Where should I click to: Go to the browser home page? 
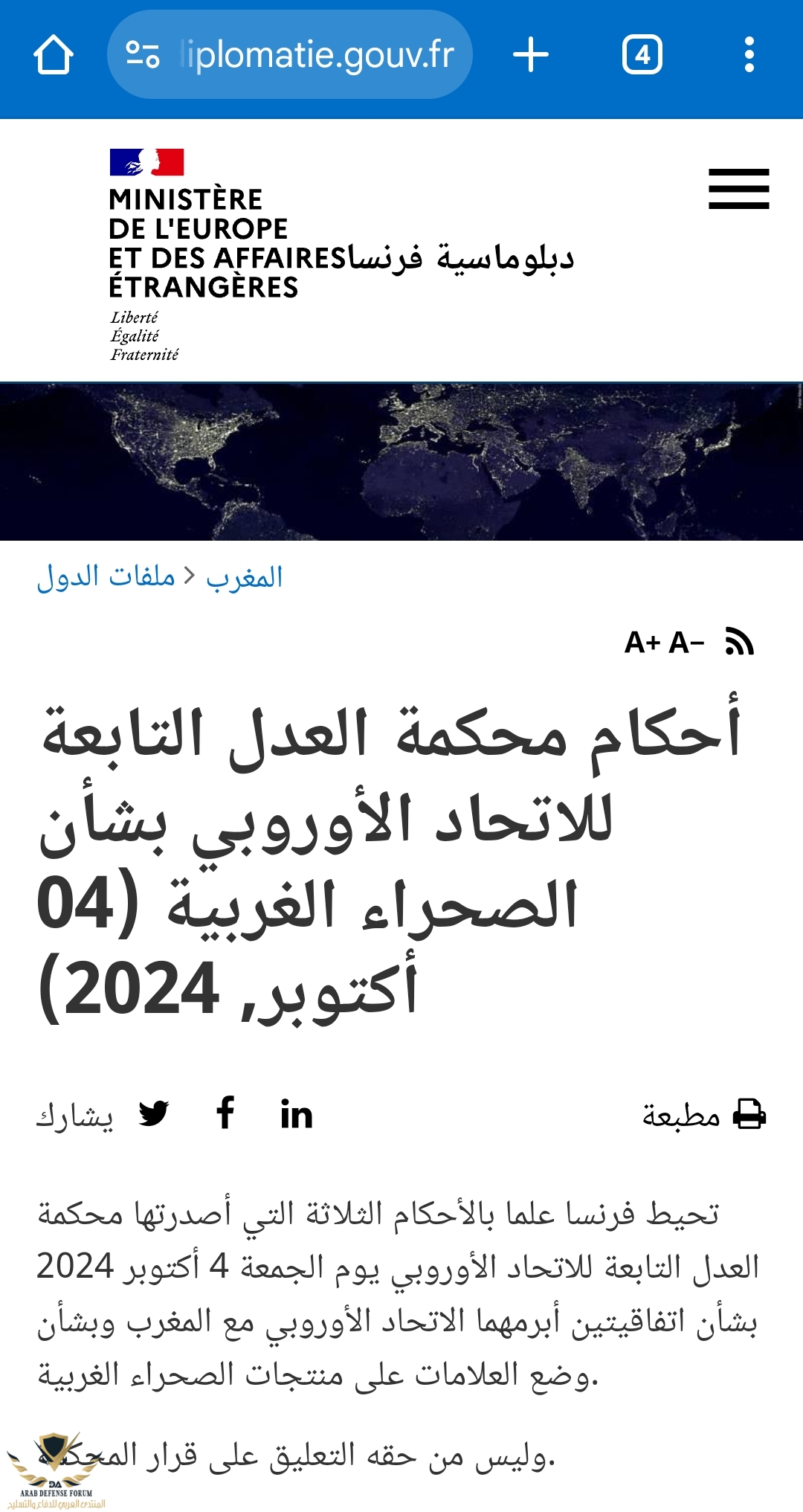click(x=54, y=55)
